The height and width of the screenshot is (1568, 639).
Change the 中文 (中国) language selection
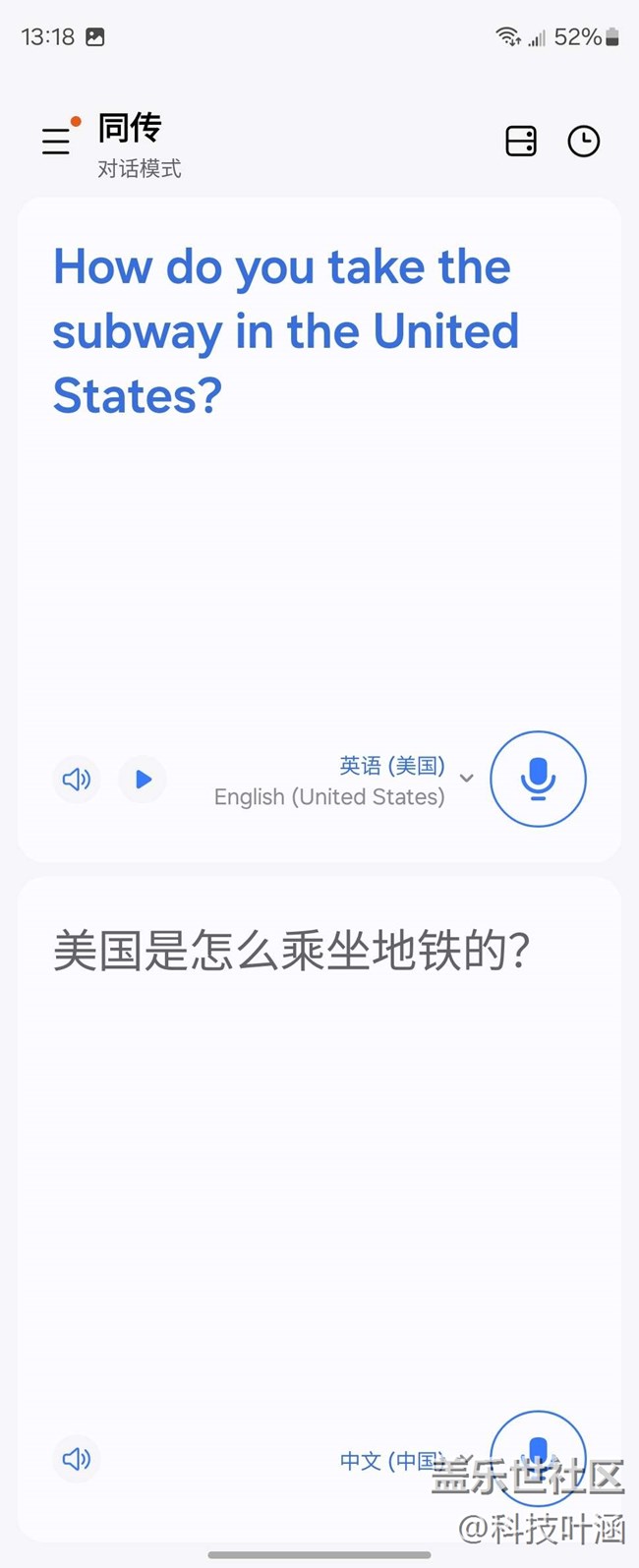tap(392, 1461)
